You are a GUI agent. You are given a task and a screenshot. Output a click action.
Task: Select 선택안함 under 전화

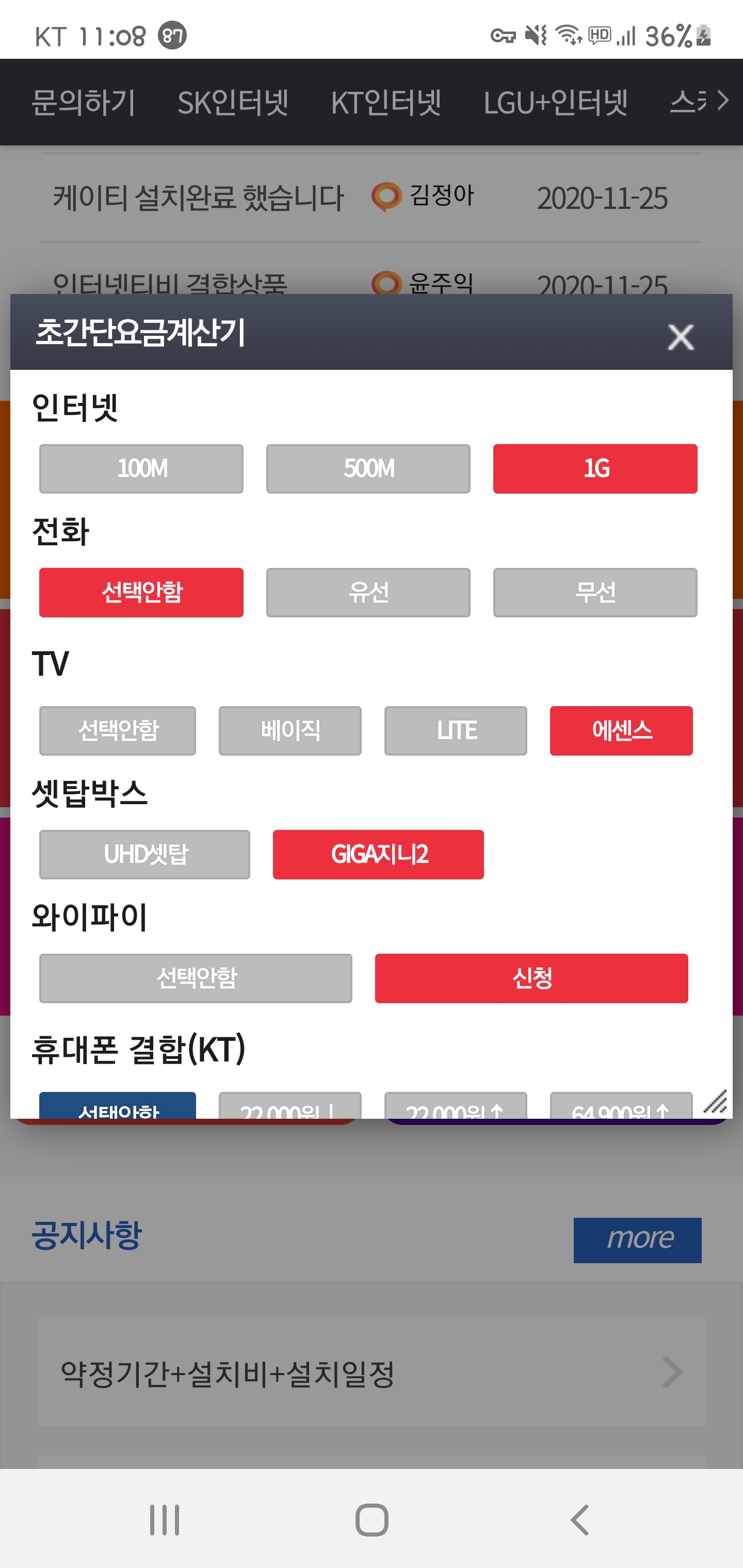[141, 592]
